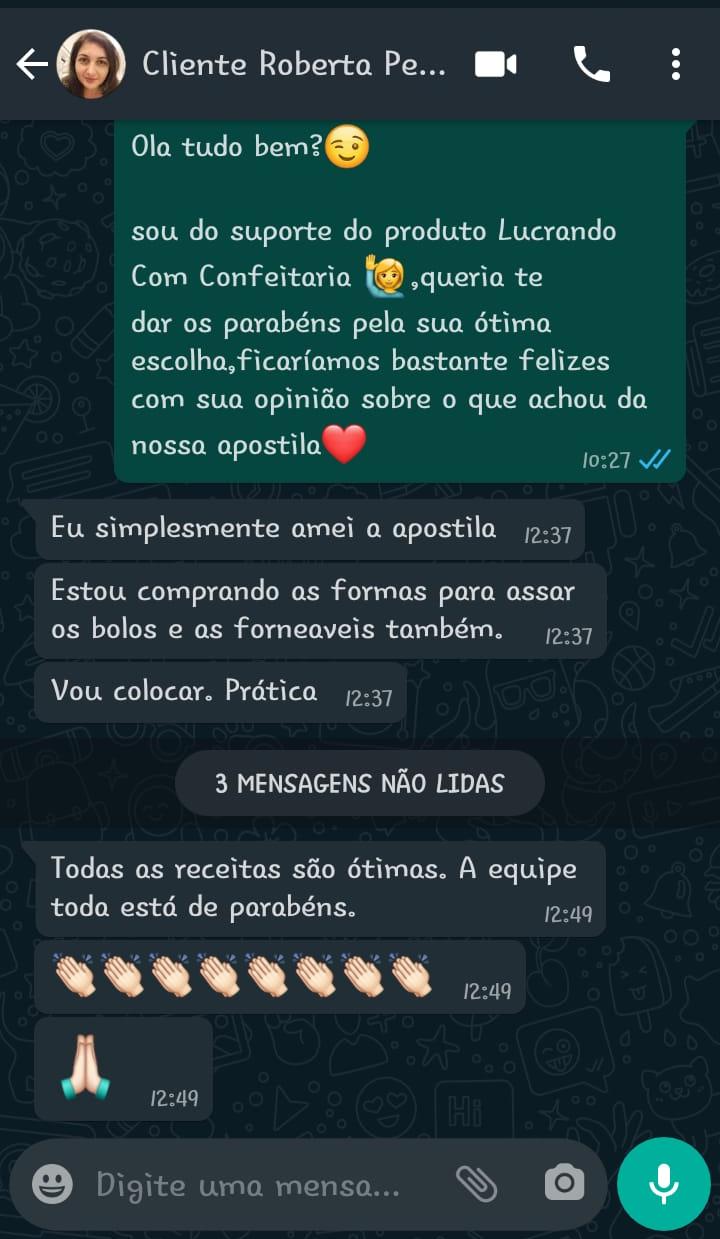Select the '3 MENSAGENS NÃO LIDAS' divider

360,783
